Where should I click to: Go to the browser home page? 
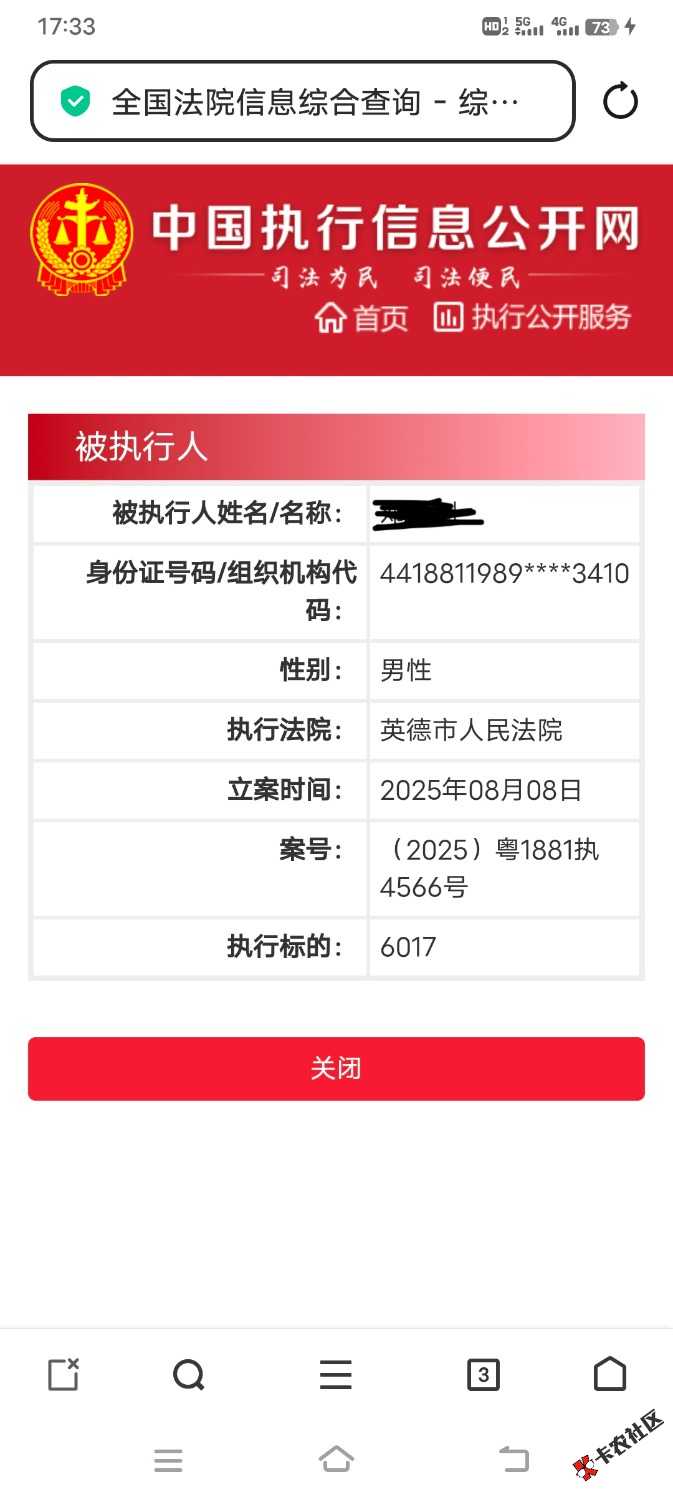[x=609, y=1375]
